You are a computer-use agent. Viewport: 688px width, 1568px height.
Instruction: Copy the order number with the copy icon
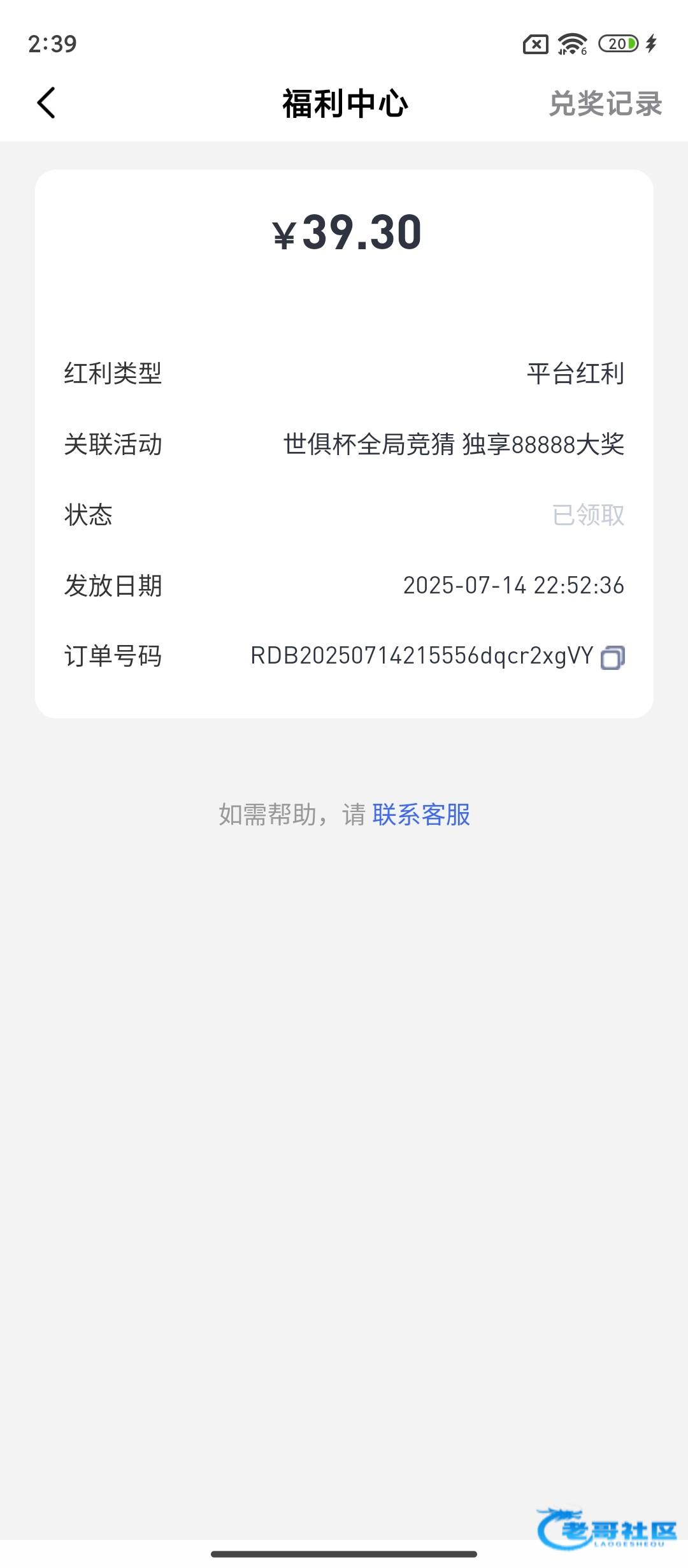(x=612, y=657)
